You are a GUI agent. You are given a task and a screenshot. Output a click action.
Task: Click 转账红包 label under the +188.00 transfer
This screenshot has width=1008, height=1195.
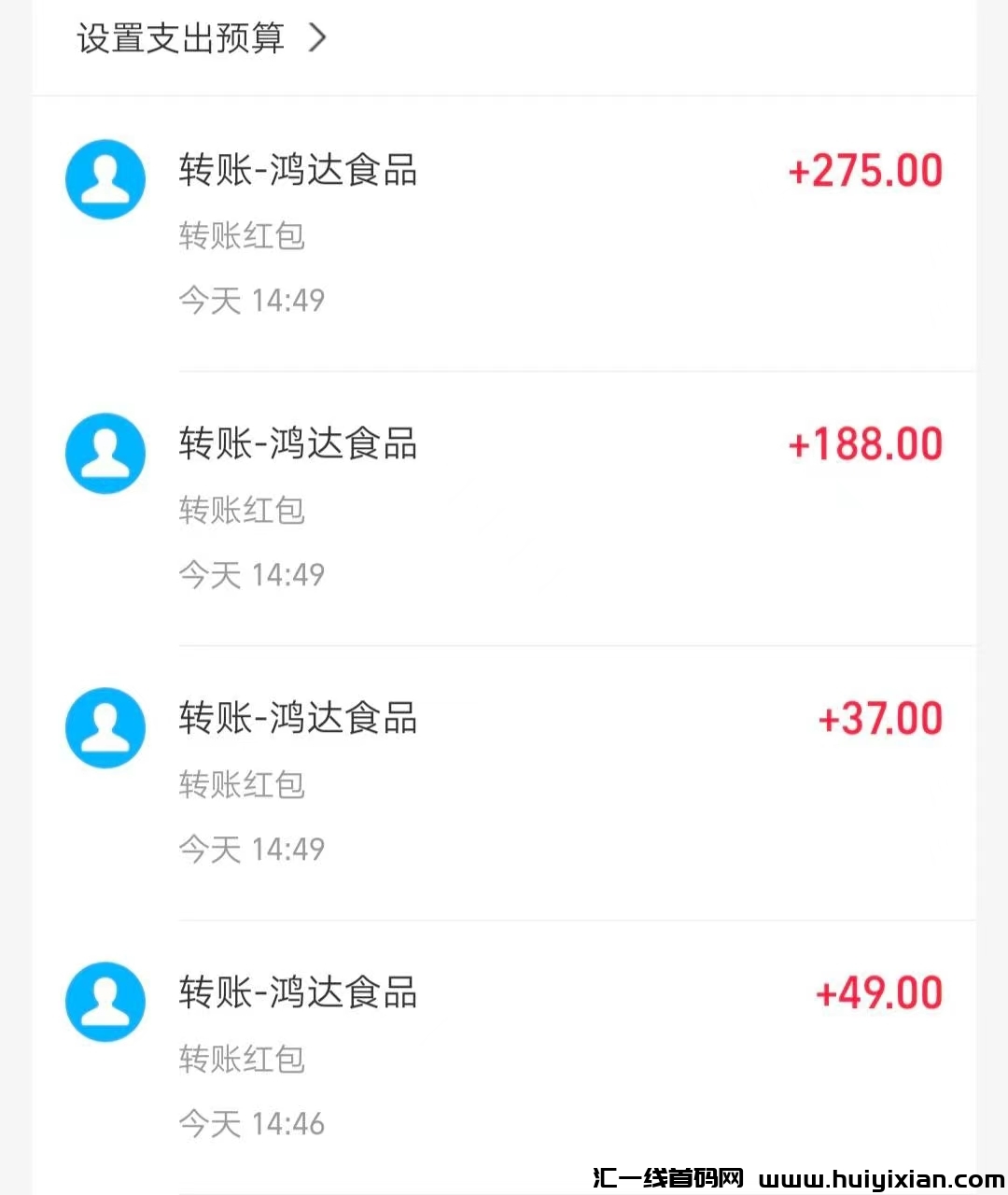coord(241,510)
